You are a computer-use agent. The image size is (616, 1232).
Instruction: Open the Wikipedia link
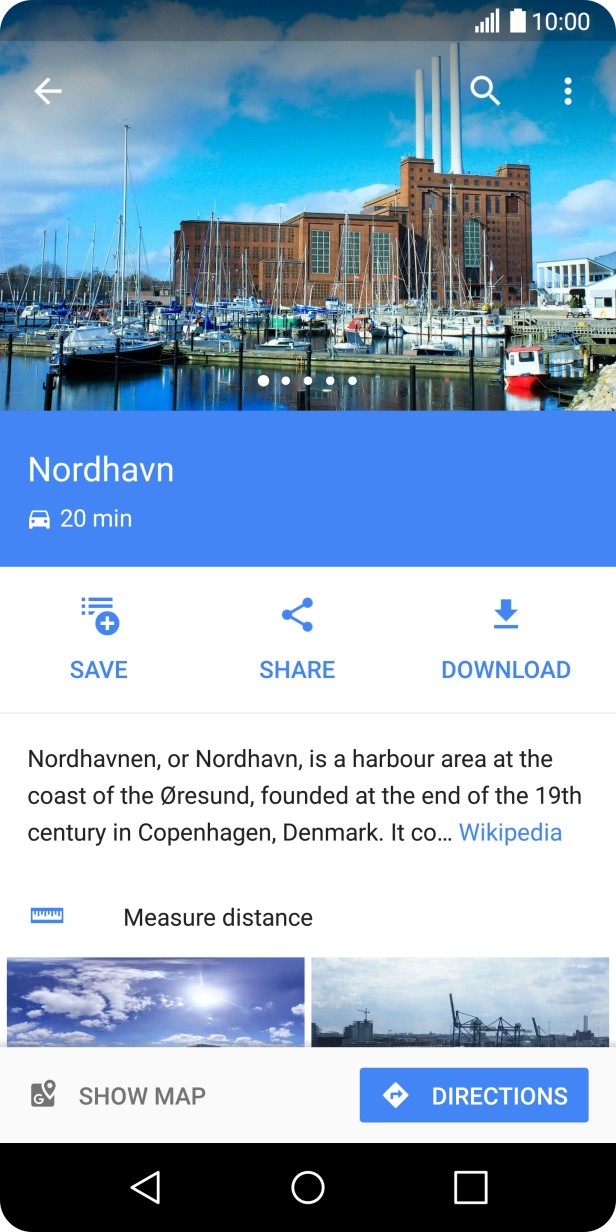point(510,832)
